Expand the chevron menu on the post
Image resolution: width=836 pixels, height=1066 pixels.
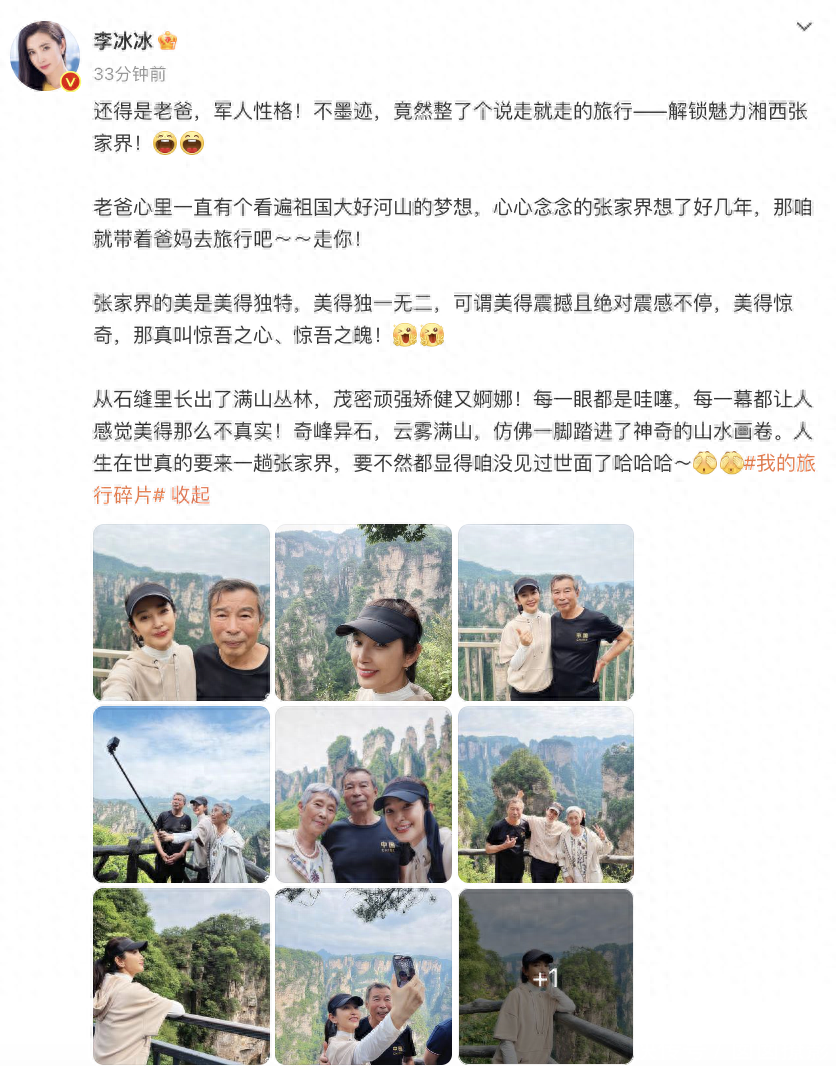pyautogui.click(x=804, y=27)
